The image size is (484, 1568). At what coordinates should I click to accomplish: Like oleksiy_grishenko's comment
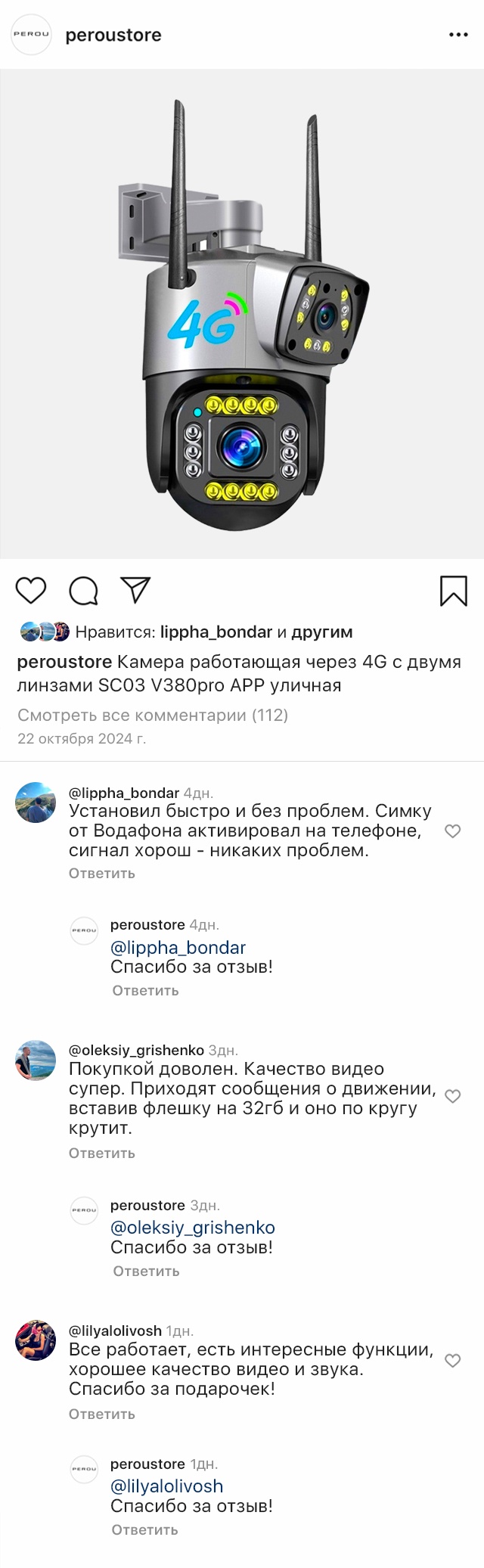pyautogui.click(x=452, y=1096)
